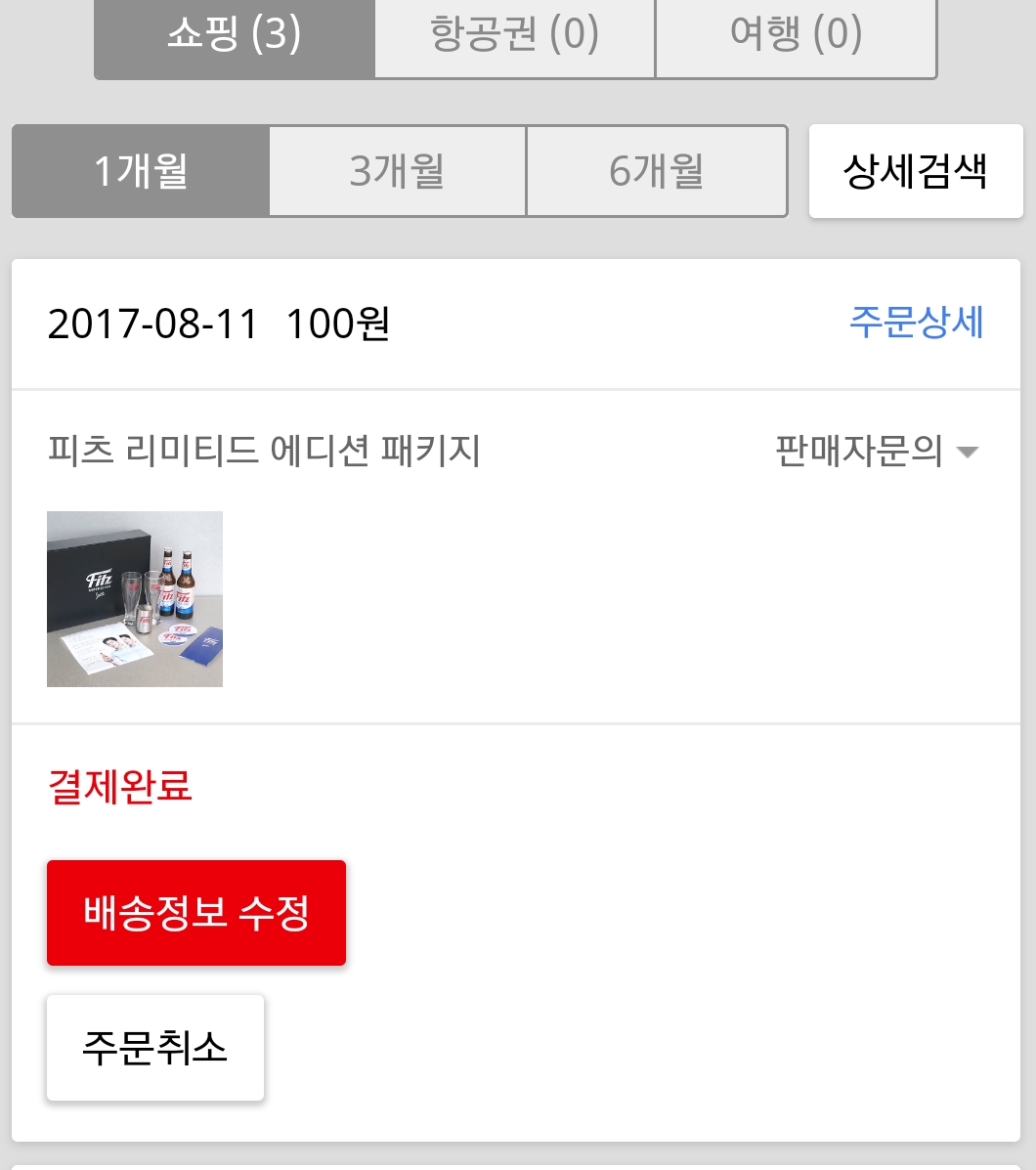Expand the 판매자문의 dropdown
Image resolution: width=1036 pixels, height=1170 pixels.
pos(877,452)
